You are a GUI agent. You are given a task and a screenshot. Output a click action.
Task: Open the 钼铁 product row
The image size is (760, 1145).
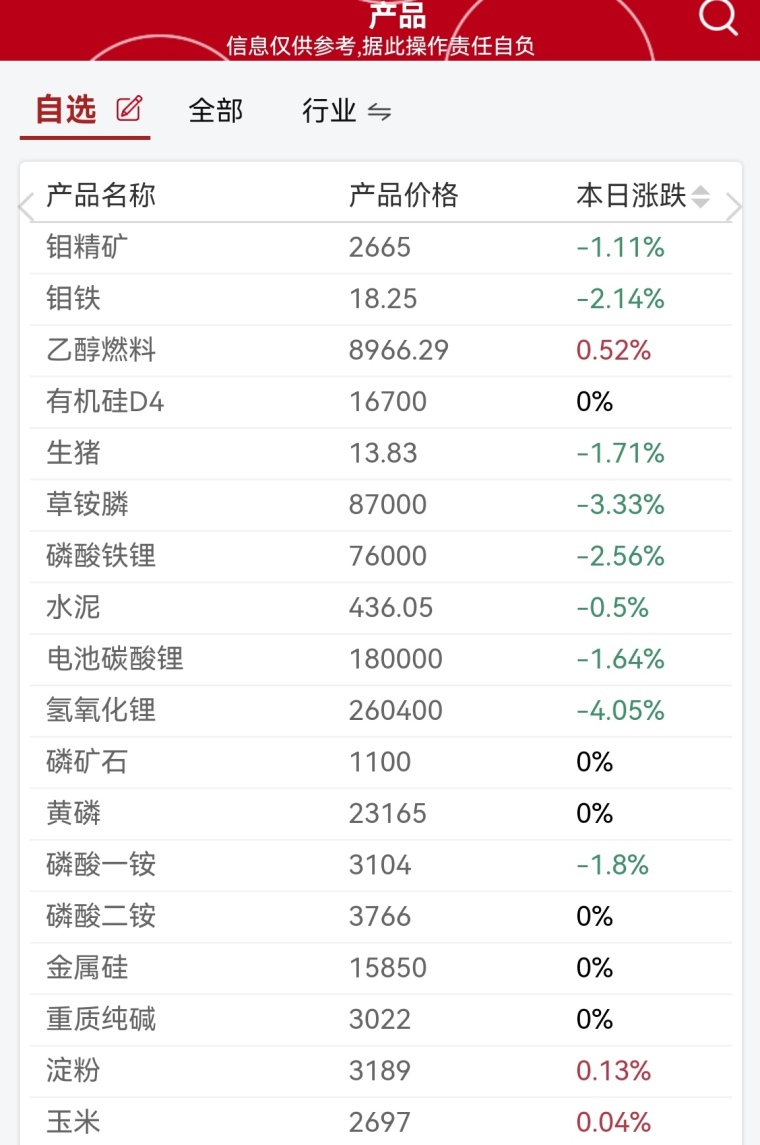tap(74, 299)
